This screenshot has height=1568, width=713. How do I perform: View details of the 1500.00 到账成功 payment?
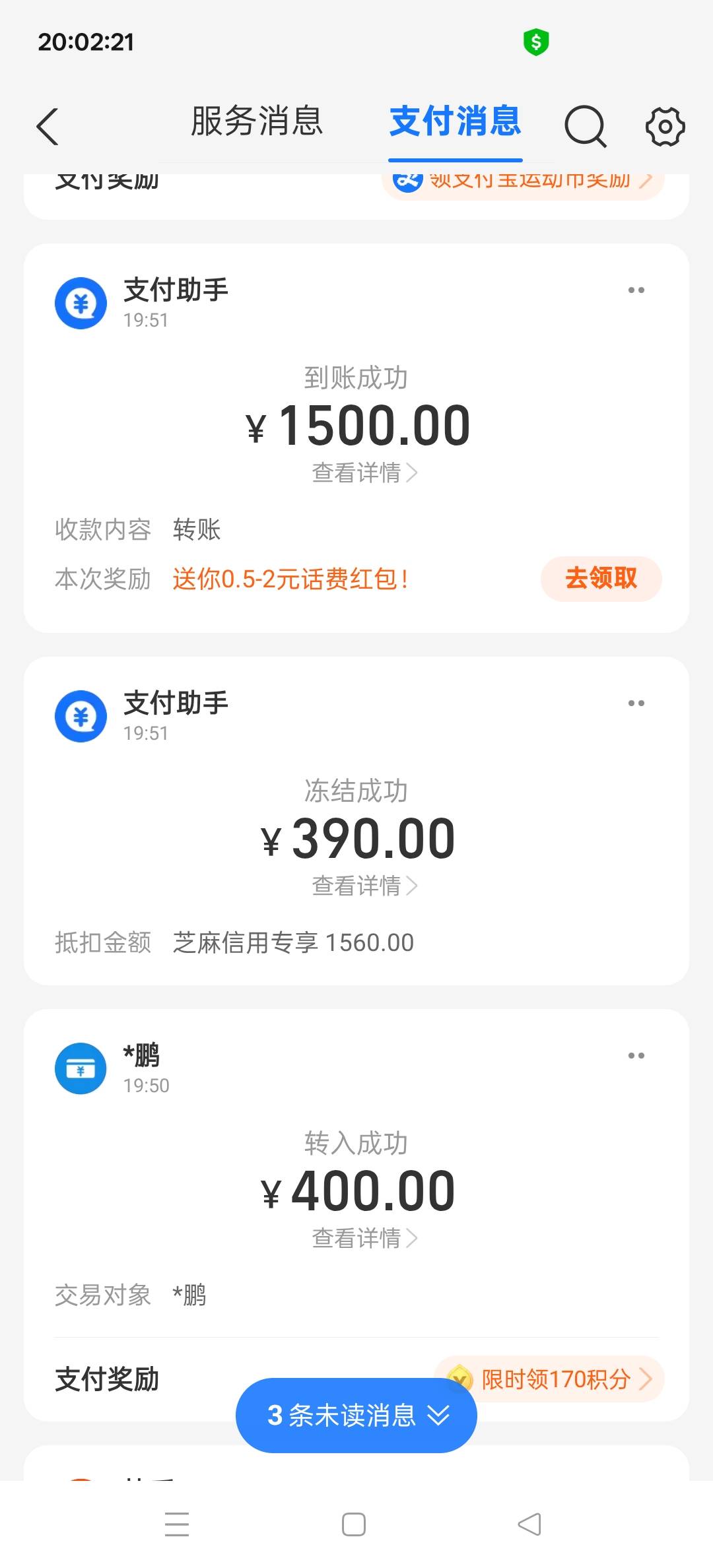point(364,473)
